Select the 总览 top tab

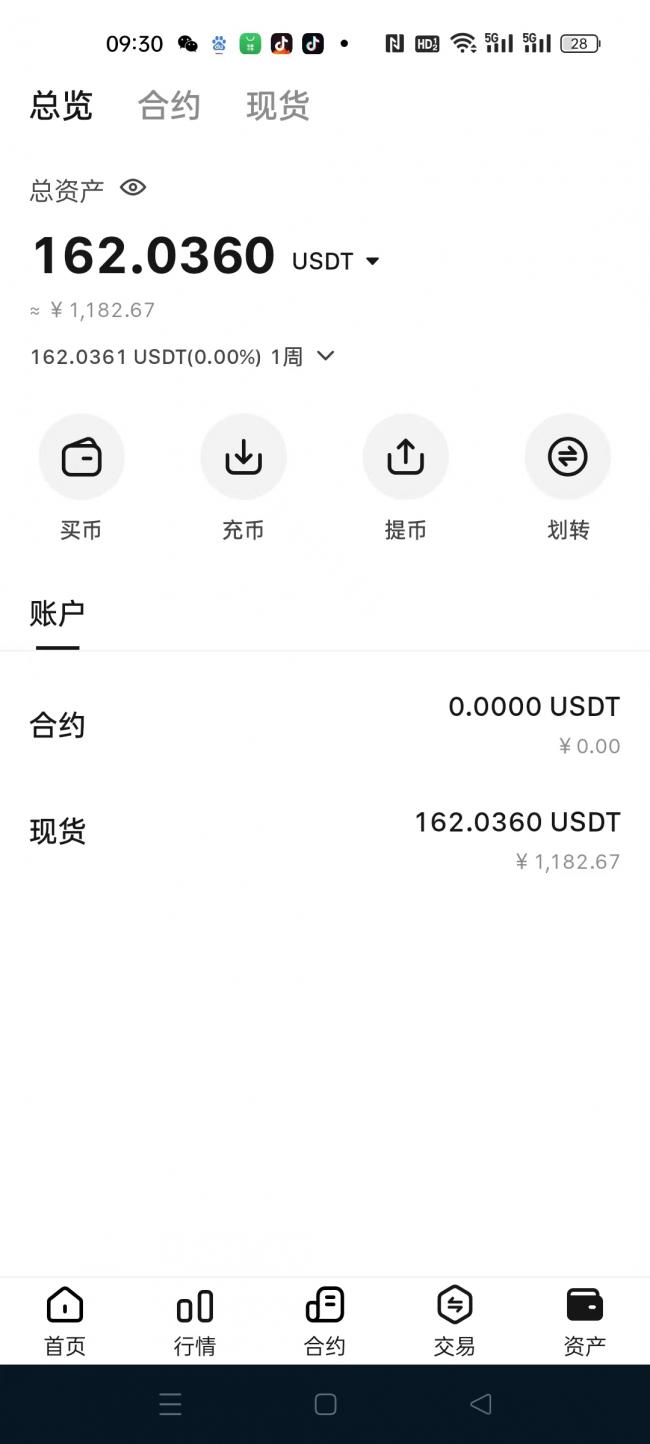point(61,106)
